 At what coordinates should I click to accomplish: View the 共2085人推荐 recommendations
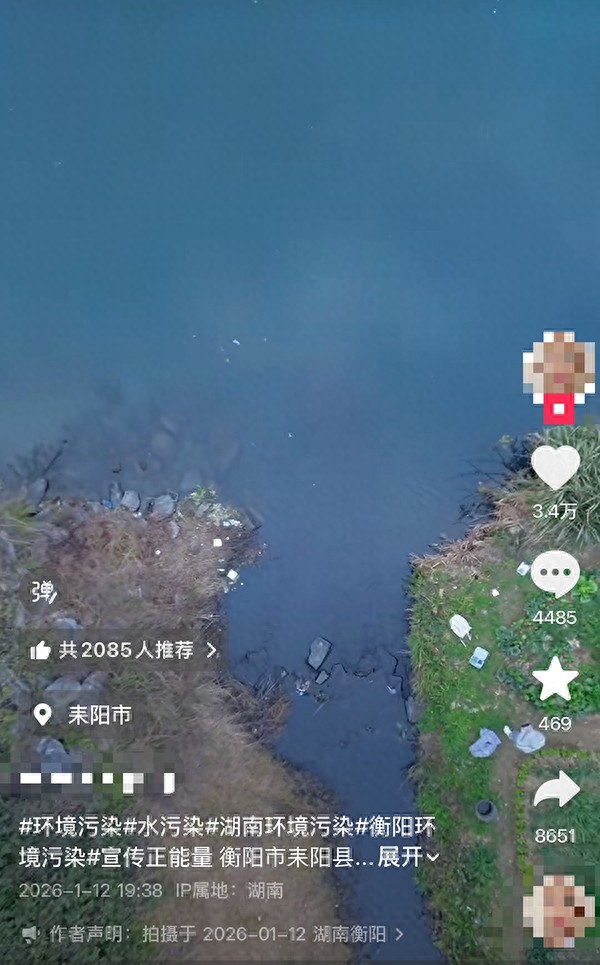pyautogui.click(x=124, y=650)
